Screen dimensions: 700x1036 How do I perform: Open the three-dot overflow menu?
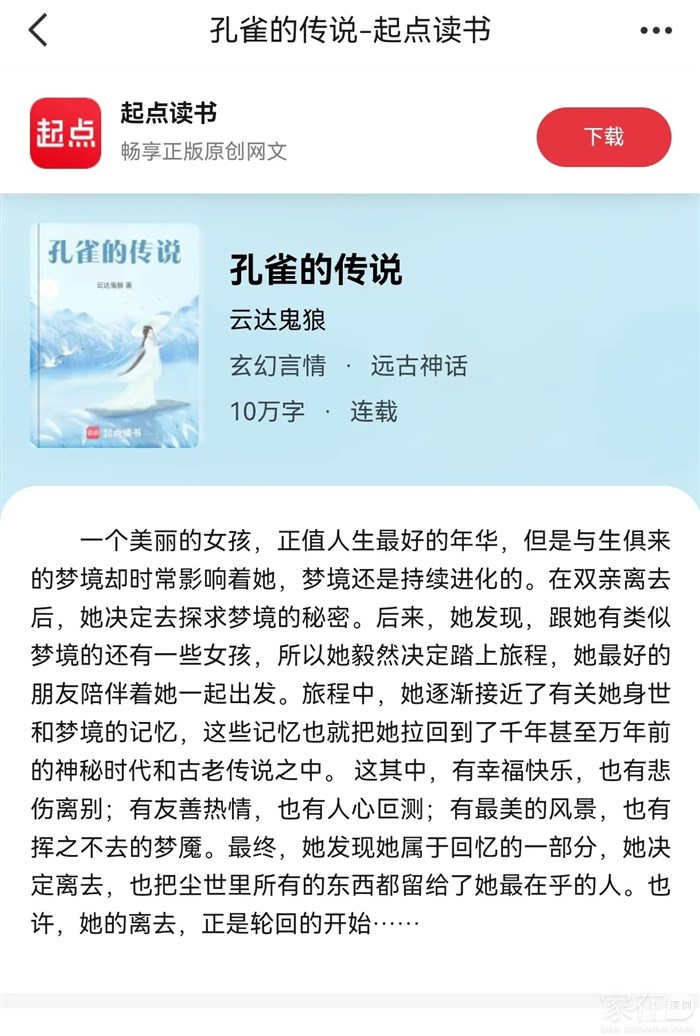coord(656,31)
